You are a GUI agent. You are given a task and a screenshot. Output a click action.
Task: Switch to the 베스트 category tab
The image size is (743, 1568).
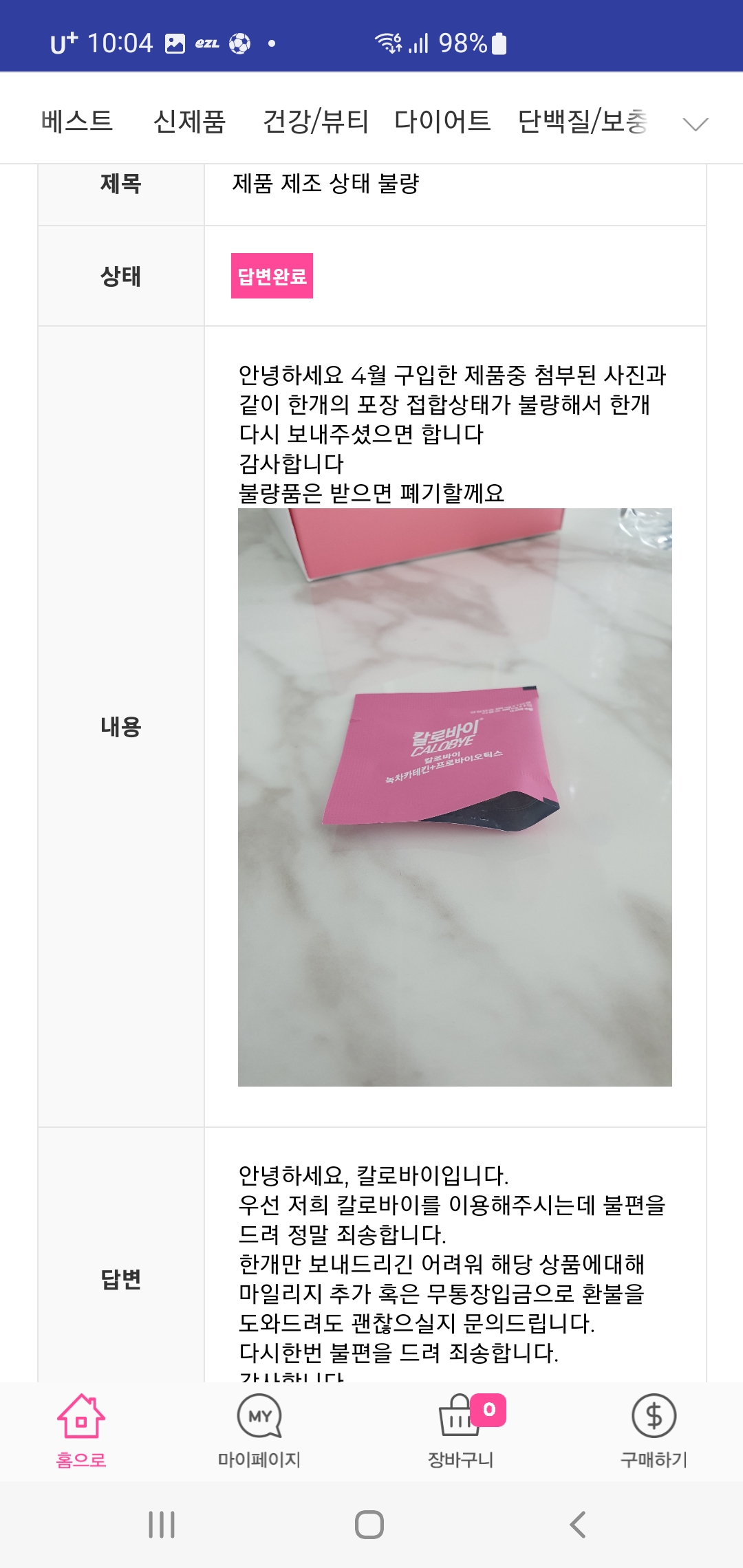click(x=77, y=122)
